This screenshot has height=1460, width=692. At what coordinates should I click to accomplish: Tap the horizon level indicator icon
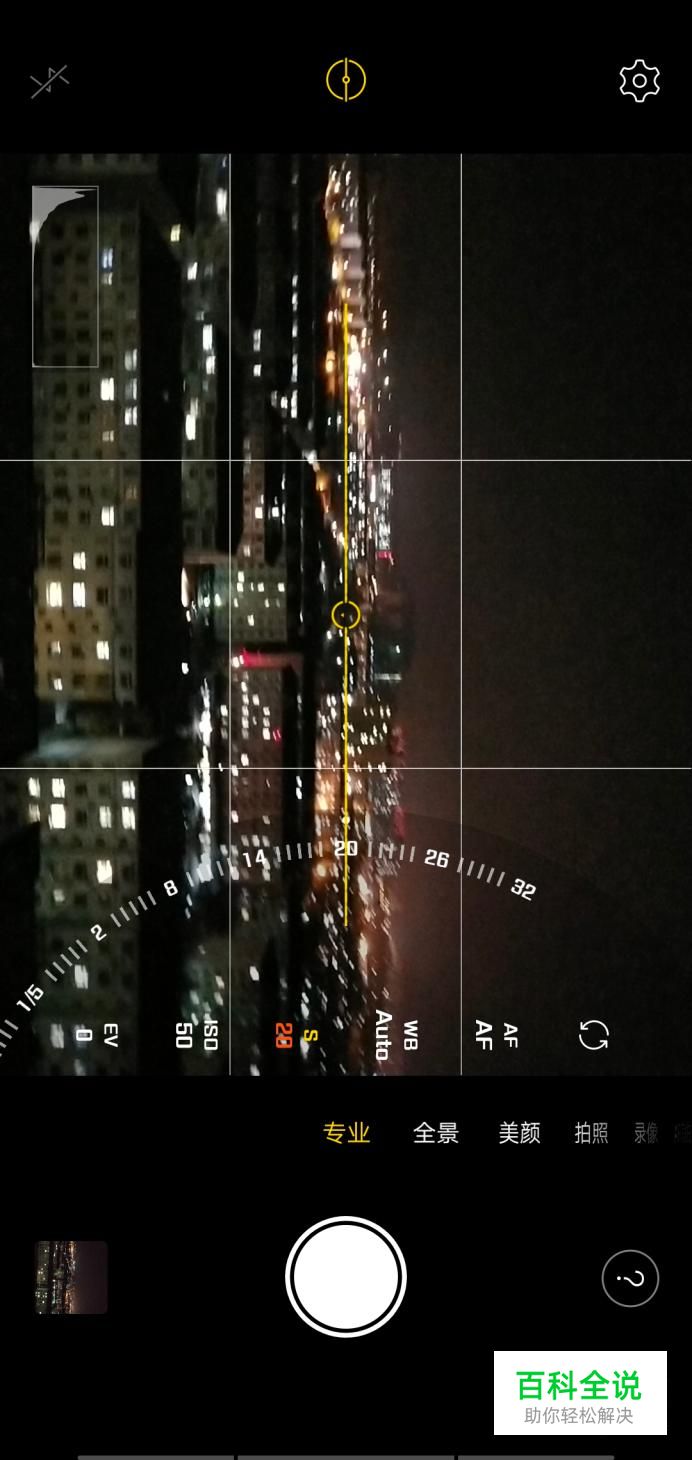pos(346,80)
